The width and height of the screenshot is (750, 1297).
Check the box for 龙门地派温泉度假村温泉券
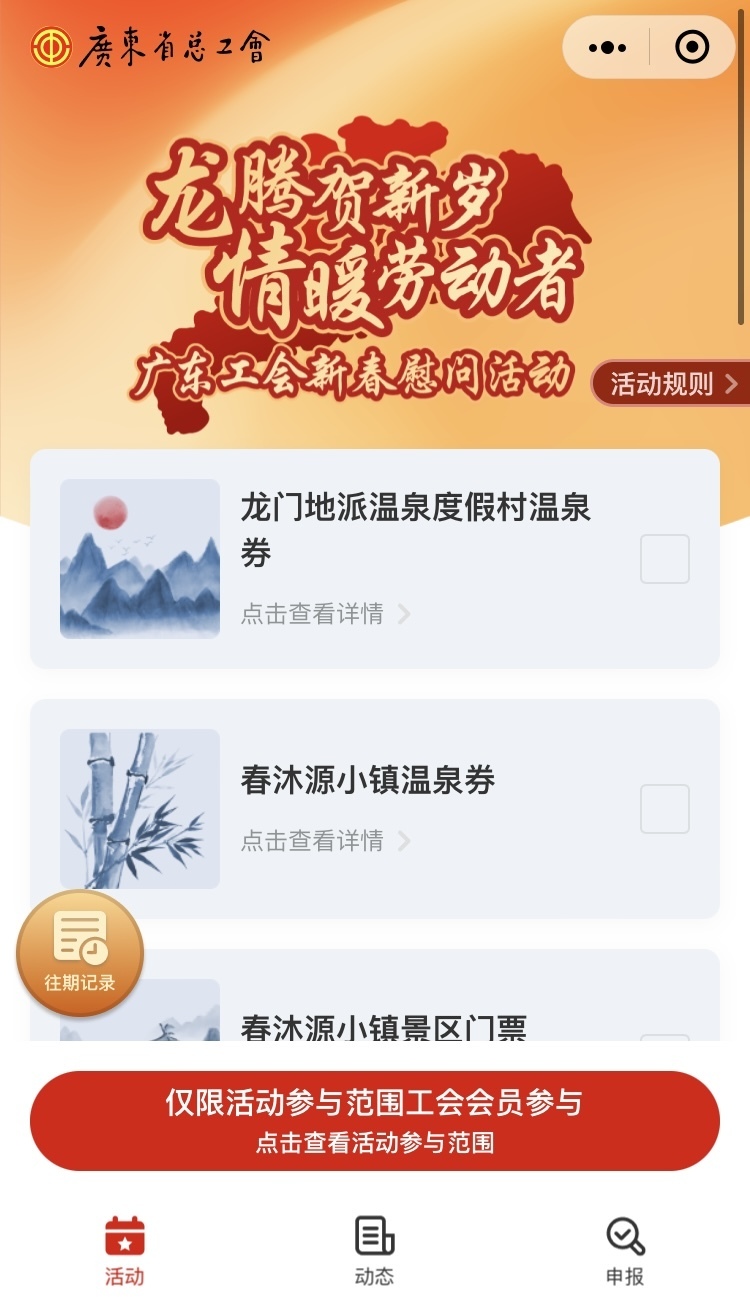664,559
